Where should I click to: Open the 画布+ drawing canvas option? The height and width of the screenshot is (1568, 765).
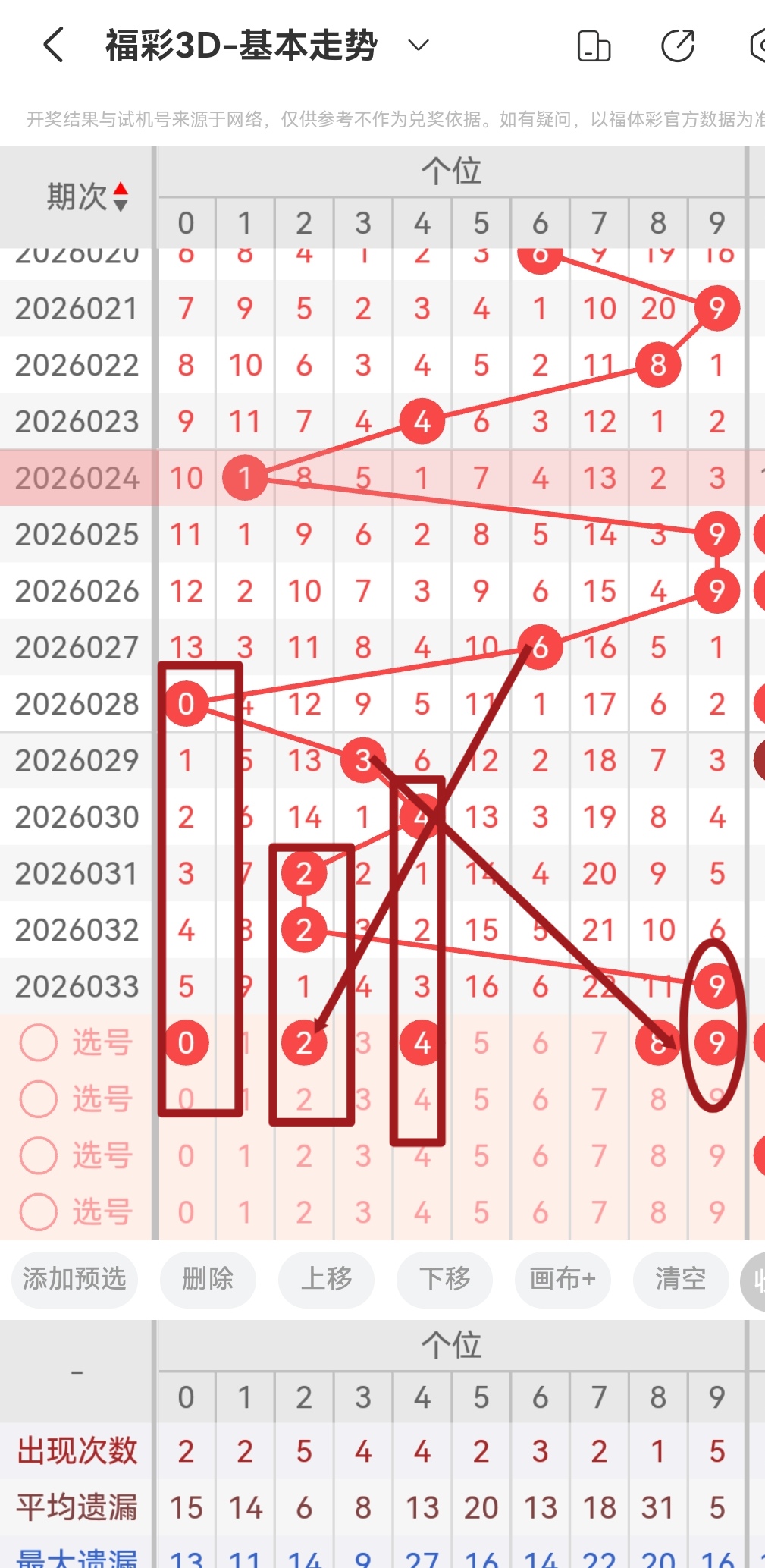point(563,1279)
